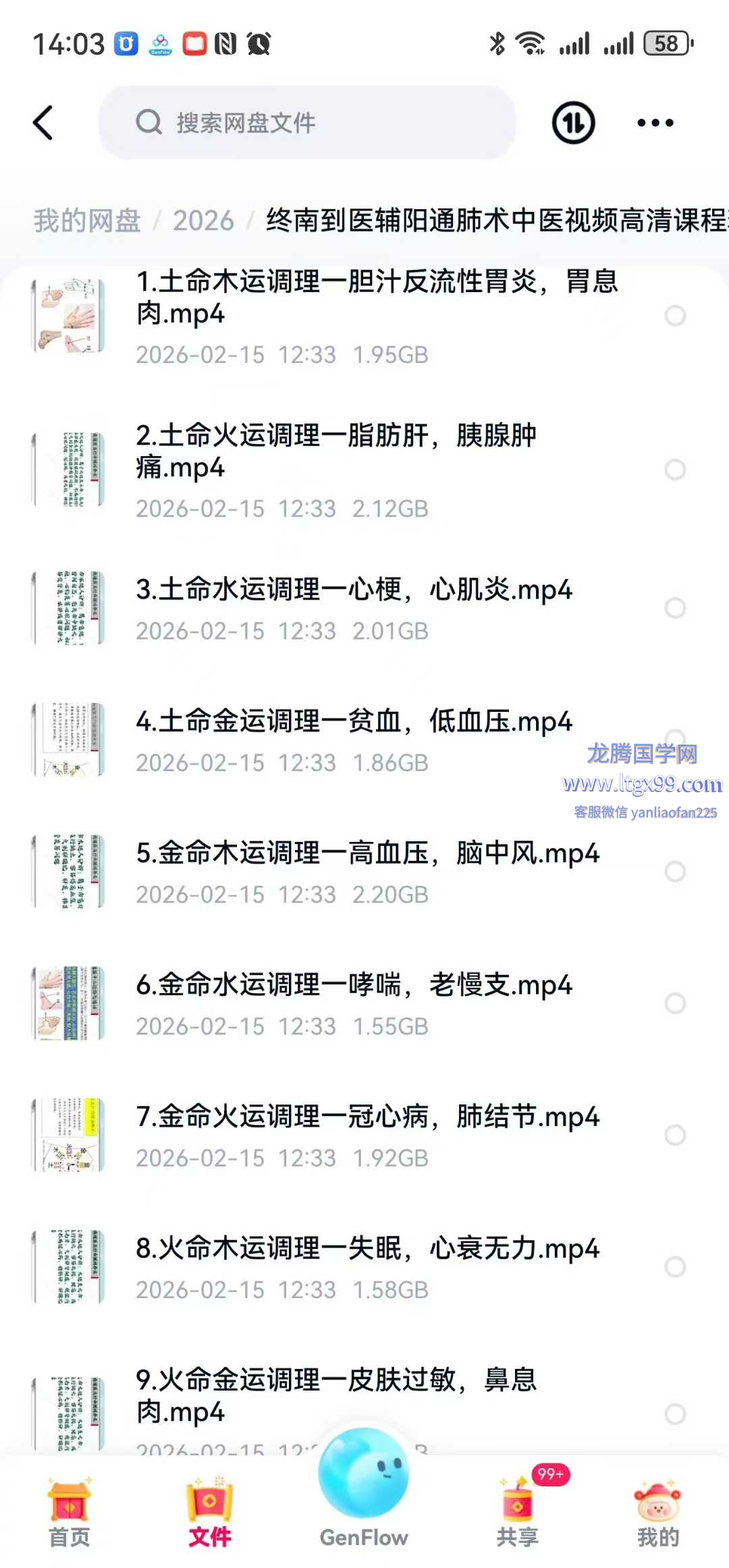The width and height of the screenshot is (729, 1568).
Task: Tap the 搜索网盘文件 search box
Action: pos(307,123)
